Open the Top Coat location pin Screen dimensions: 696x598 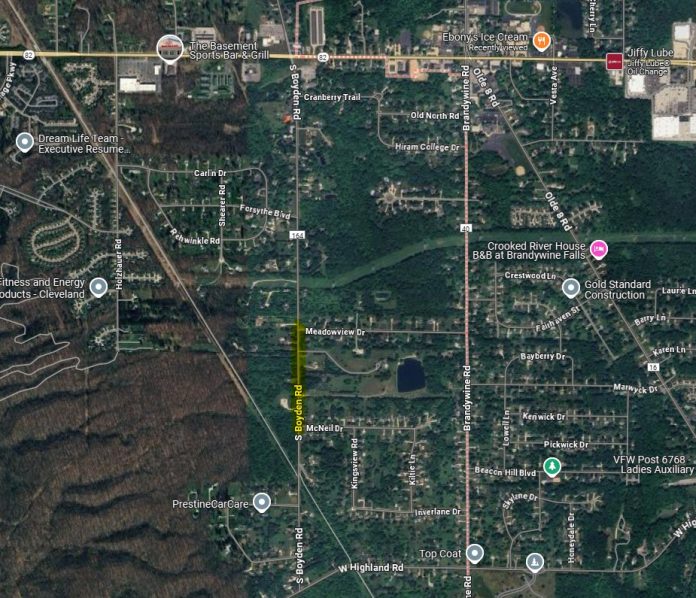475,553
